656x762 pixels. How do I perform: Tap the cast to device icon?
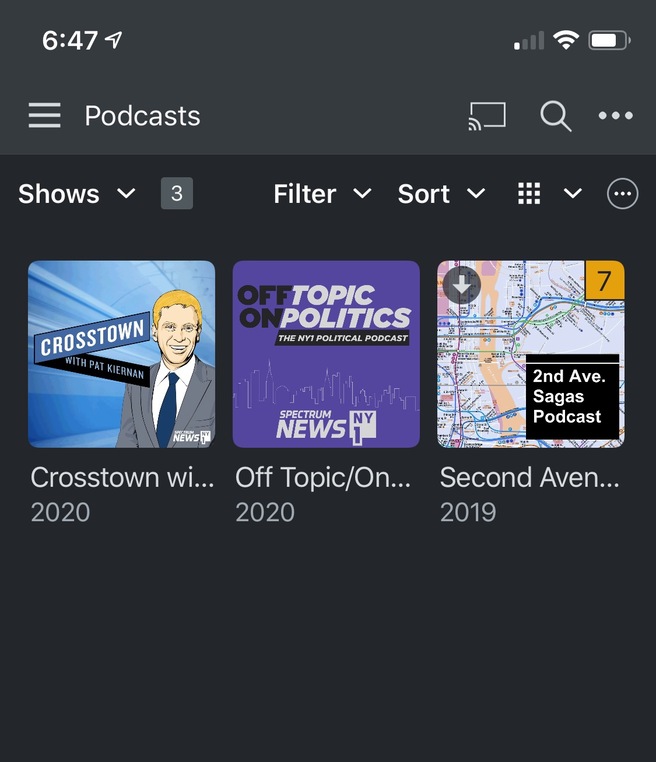click(x=487, y=116)
